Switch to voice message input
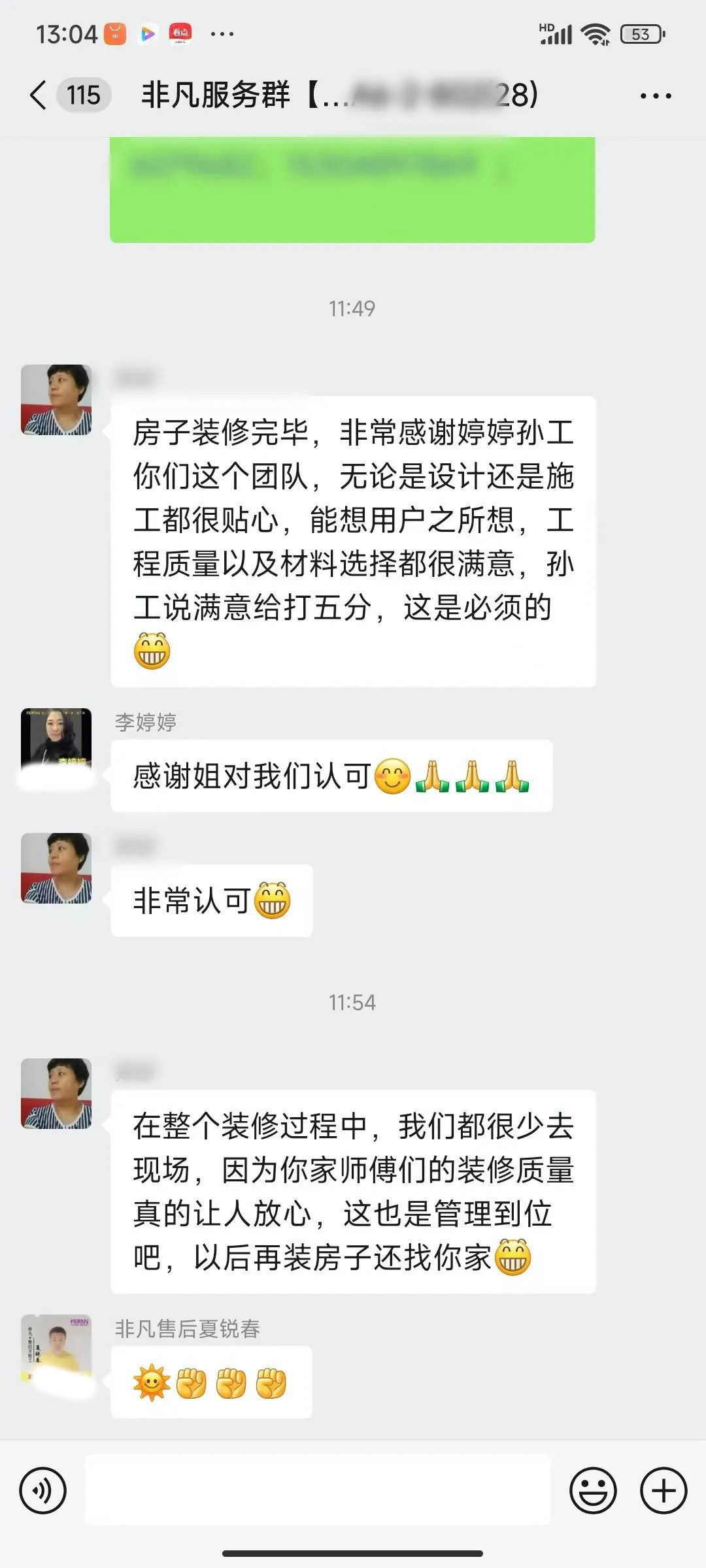 coord(43,1491)
